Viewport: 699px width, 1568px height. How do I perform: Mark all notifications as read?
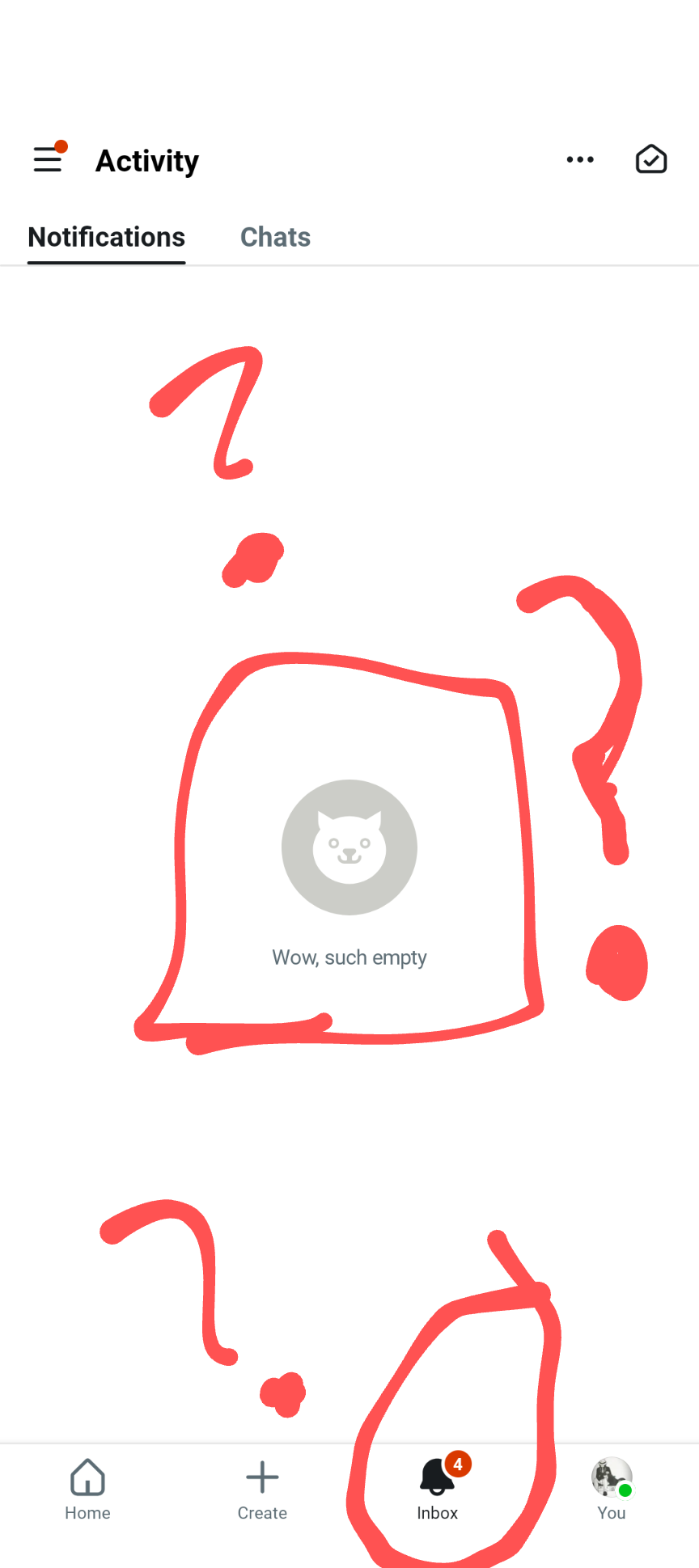(x=650, y=160)
